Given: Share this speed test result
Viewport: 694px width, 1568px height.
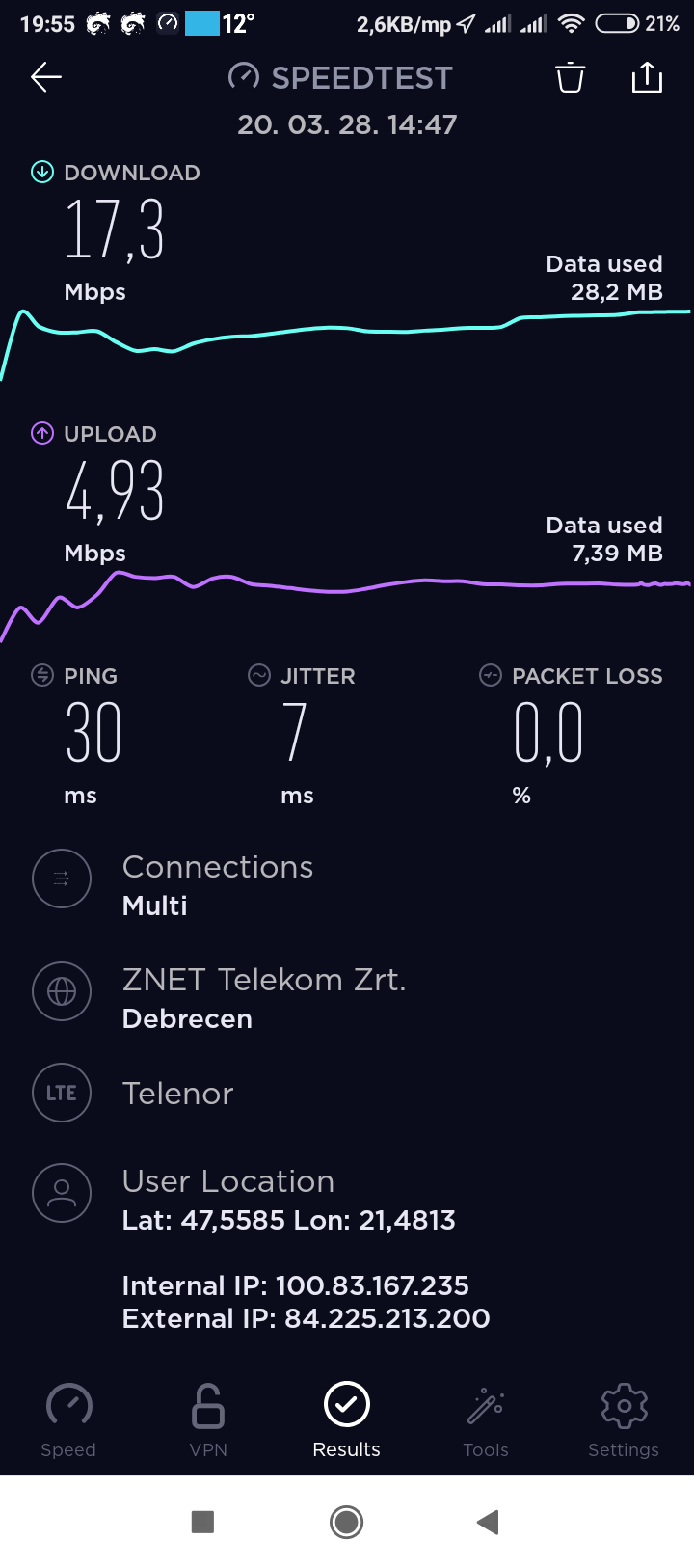Looking at the screenshot, I should (647, 77).
